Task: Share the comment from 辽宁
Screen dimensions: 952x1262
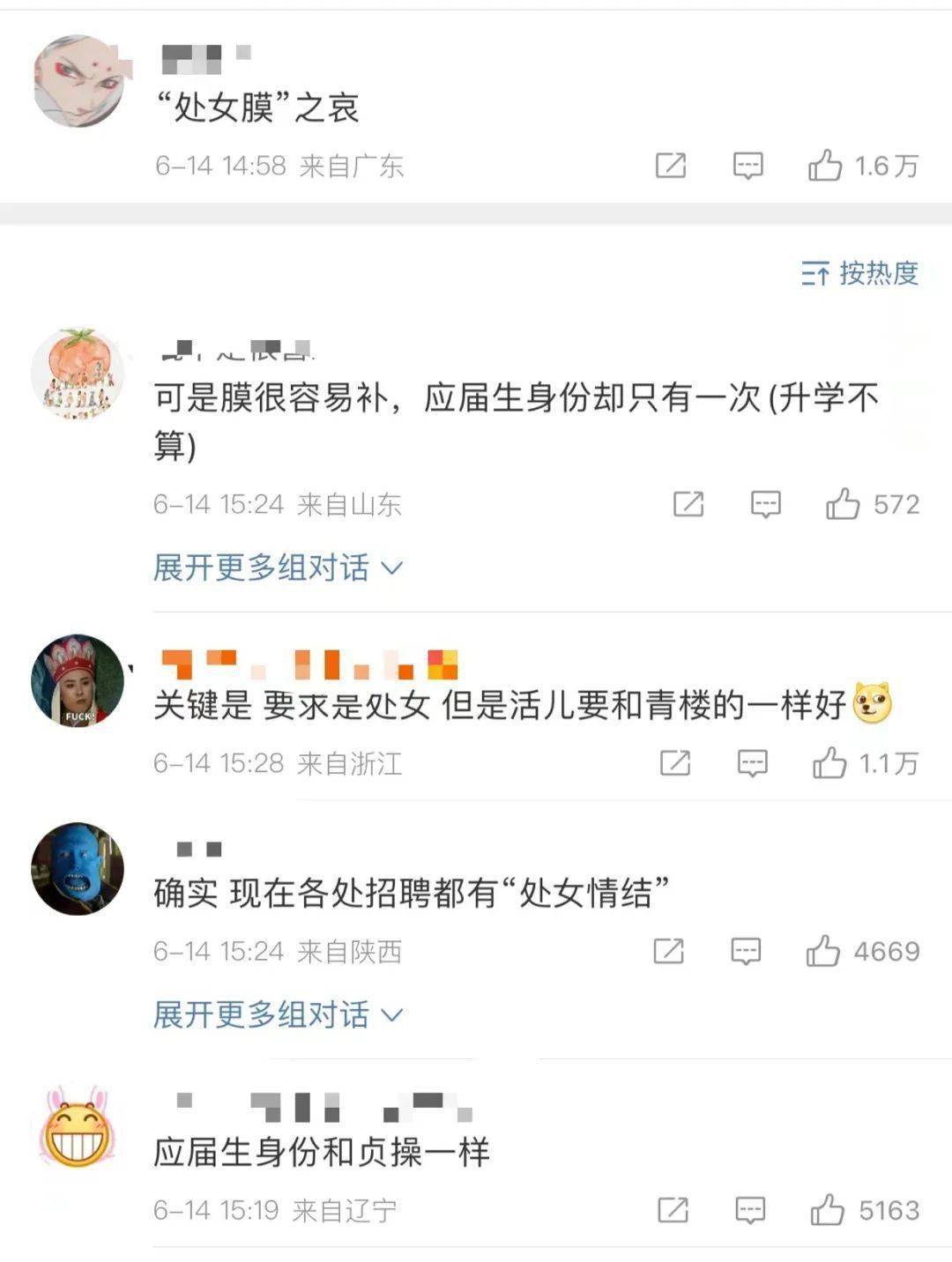Action: (673, 1210)
